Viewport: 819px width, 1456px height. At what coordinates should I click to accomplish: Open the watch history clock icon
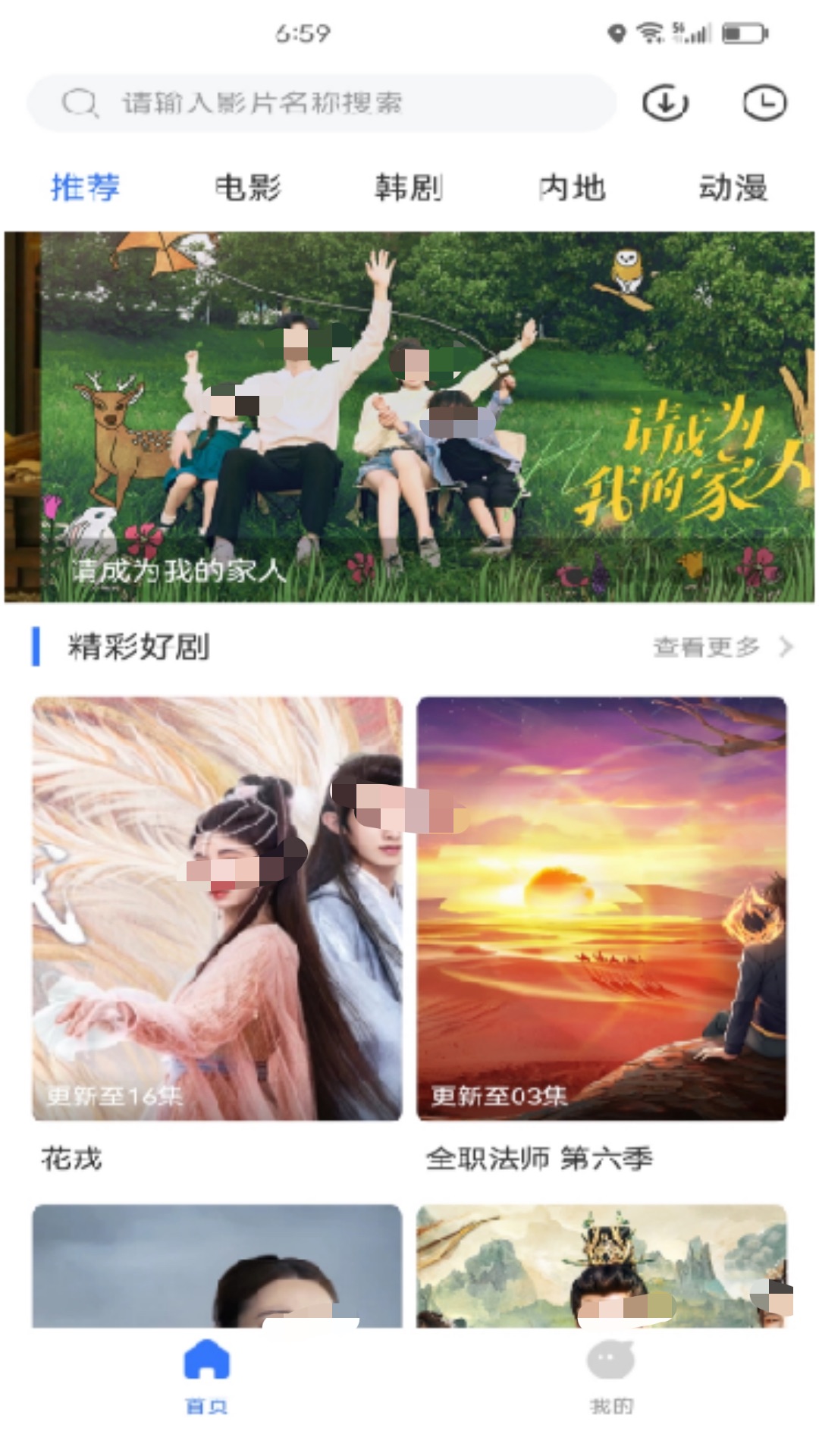coord(764,103)
